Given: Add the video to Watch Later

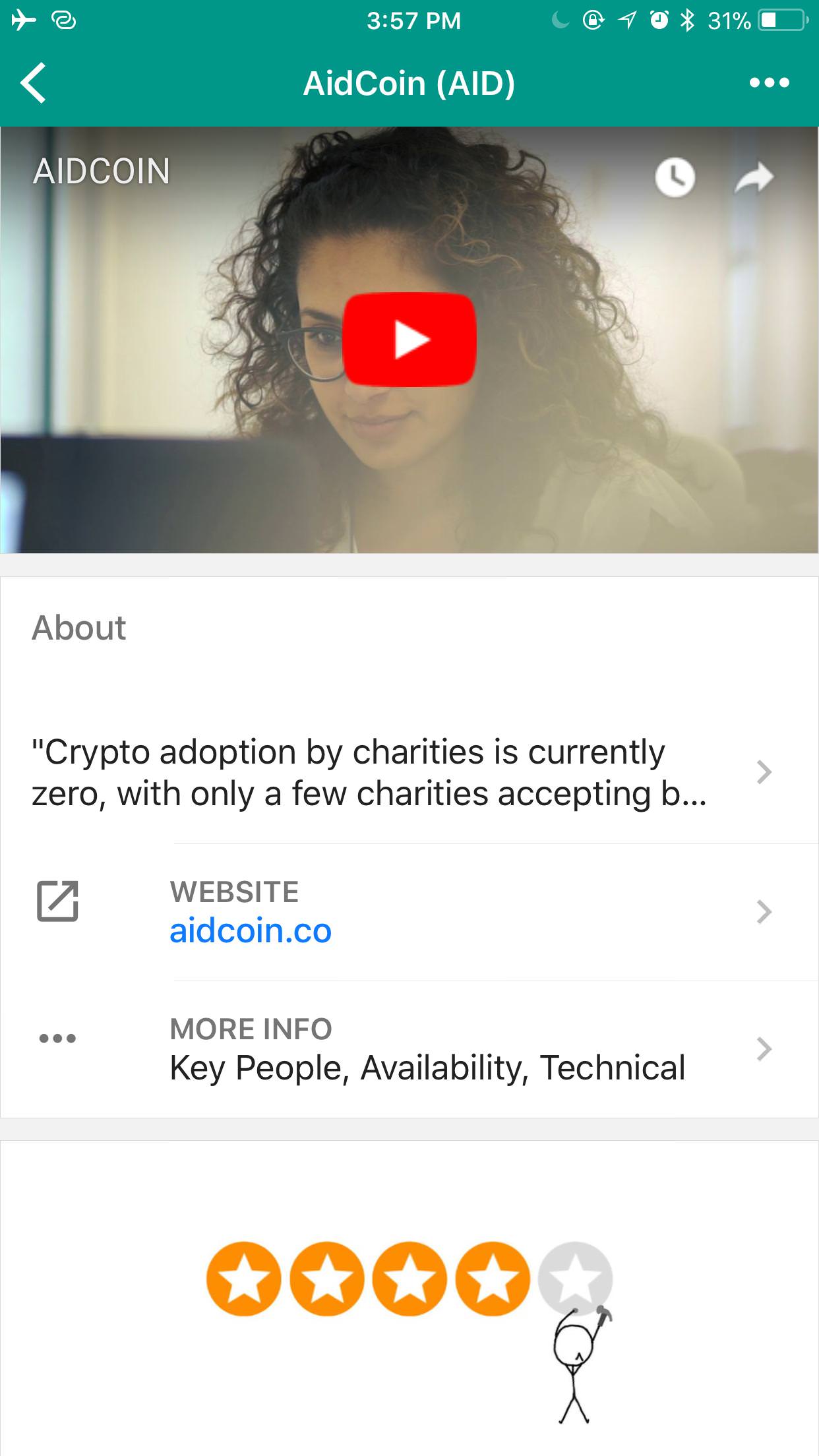Looking at the screenshot, I should (675, 177).
